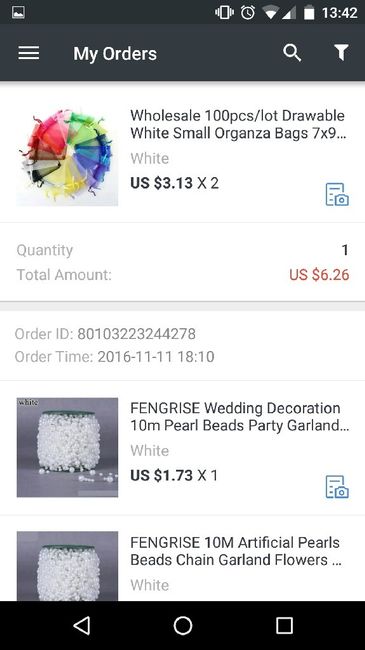Go back using the system back button
Screen dimensions: 365x650
click(x=81, y=625)
